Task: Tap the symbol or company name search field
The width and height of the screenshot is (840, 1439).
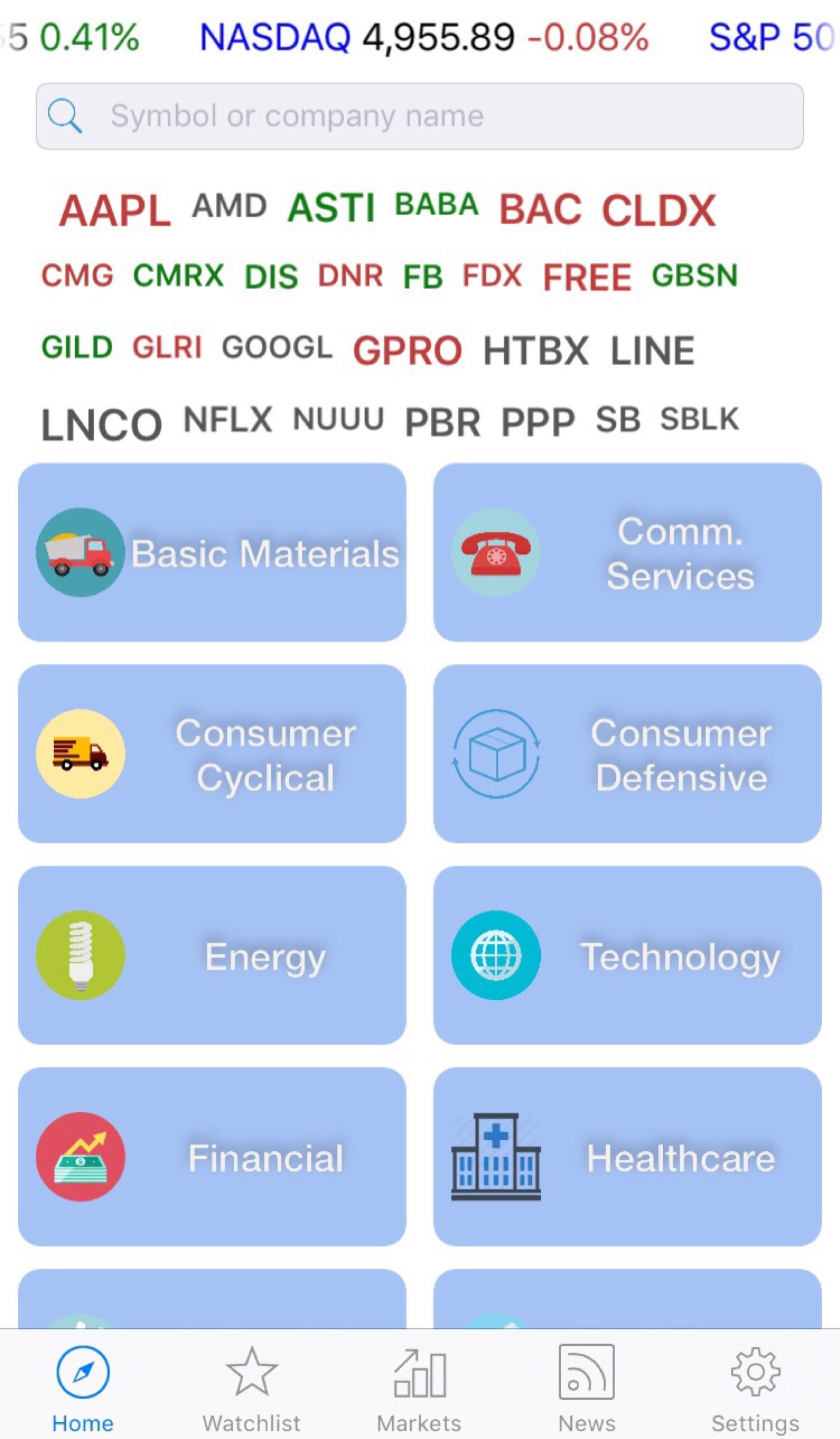Action: point(420,116)
